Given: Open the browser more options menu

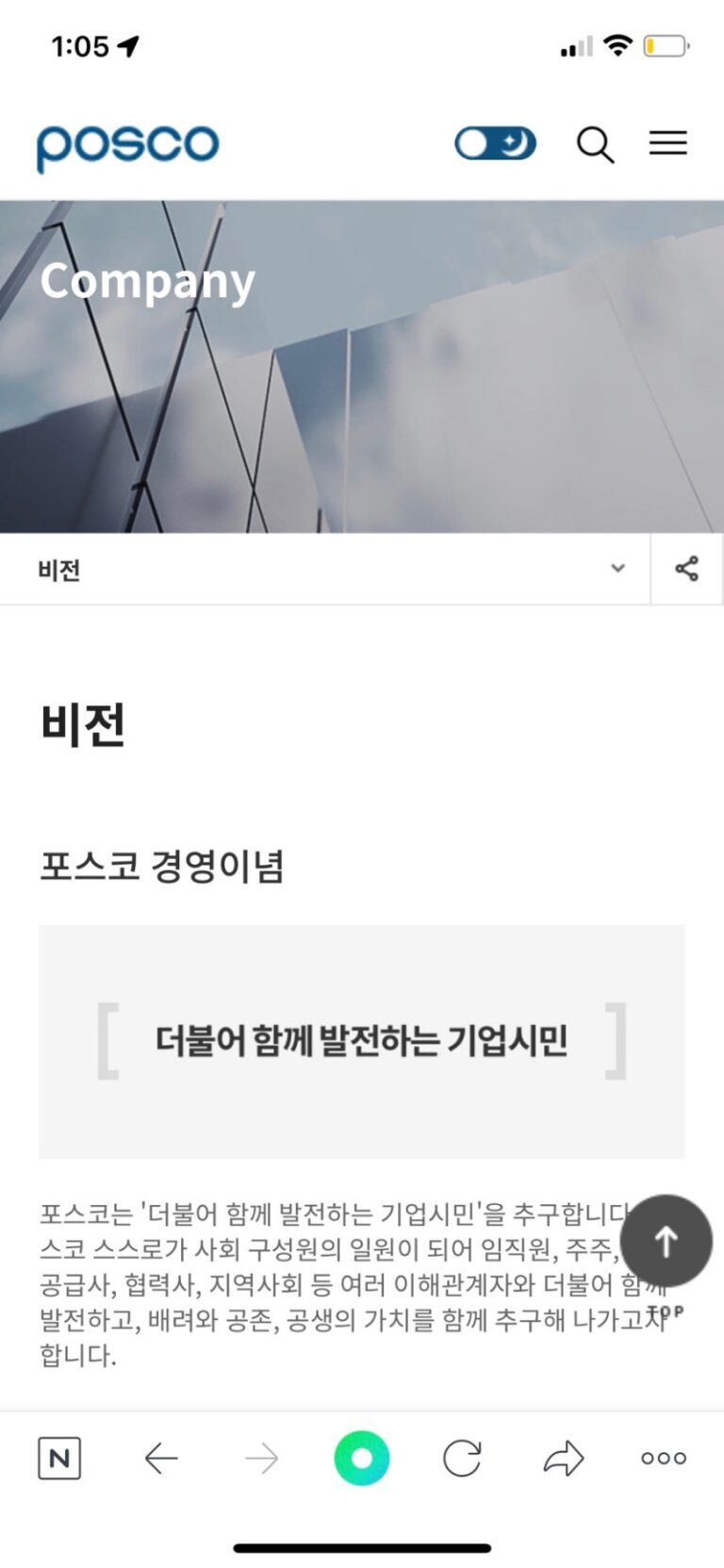Looking at the screenshot, I should 664,1459.
